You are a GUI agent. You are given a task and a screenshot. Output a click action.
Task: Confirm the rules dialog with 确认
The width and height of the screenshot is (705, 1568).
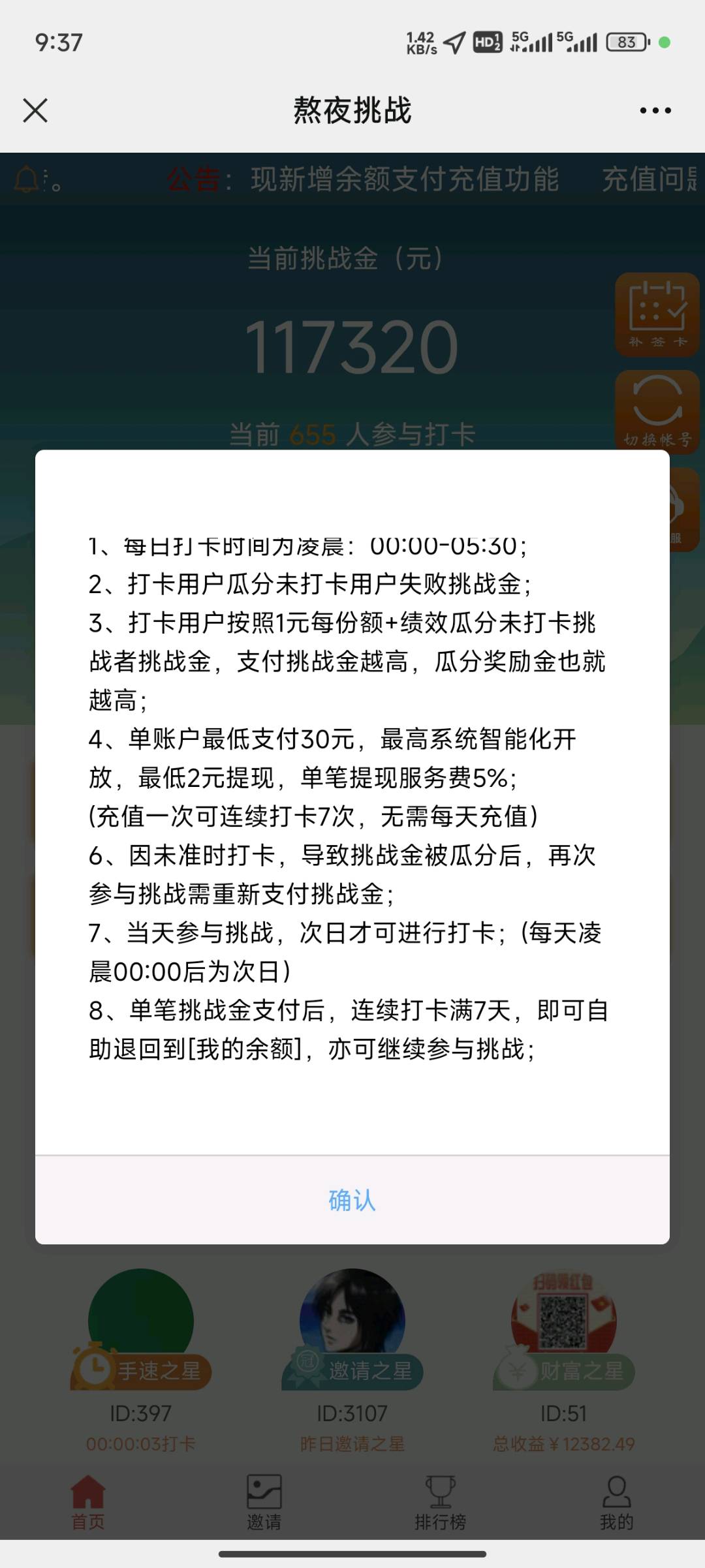[x=352, y=1200]
